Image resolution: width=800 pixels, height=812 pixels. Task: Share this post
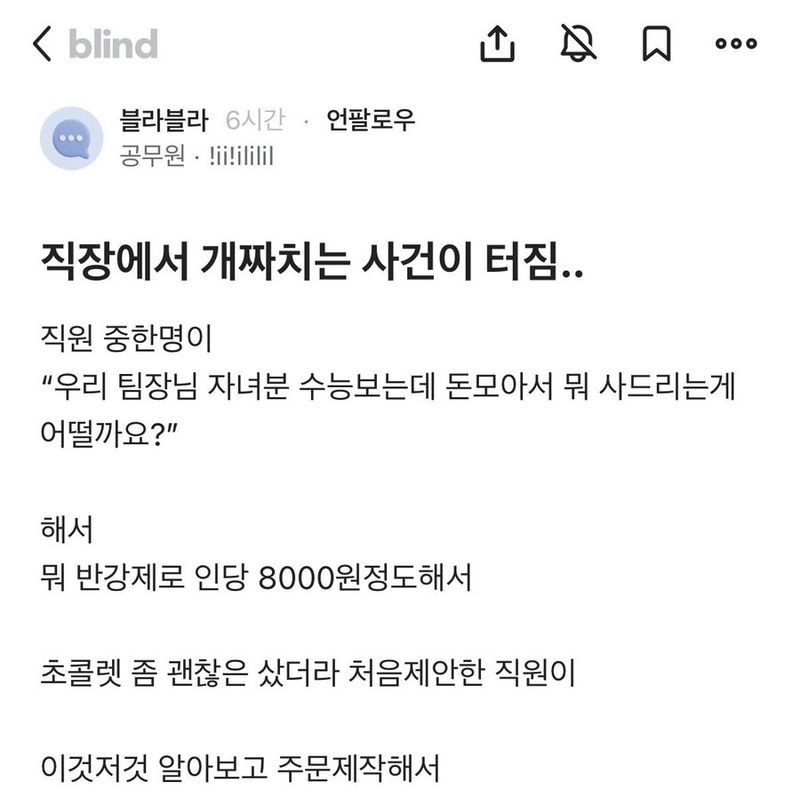pos(497,44)
